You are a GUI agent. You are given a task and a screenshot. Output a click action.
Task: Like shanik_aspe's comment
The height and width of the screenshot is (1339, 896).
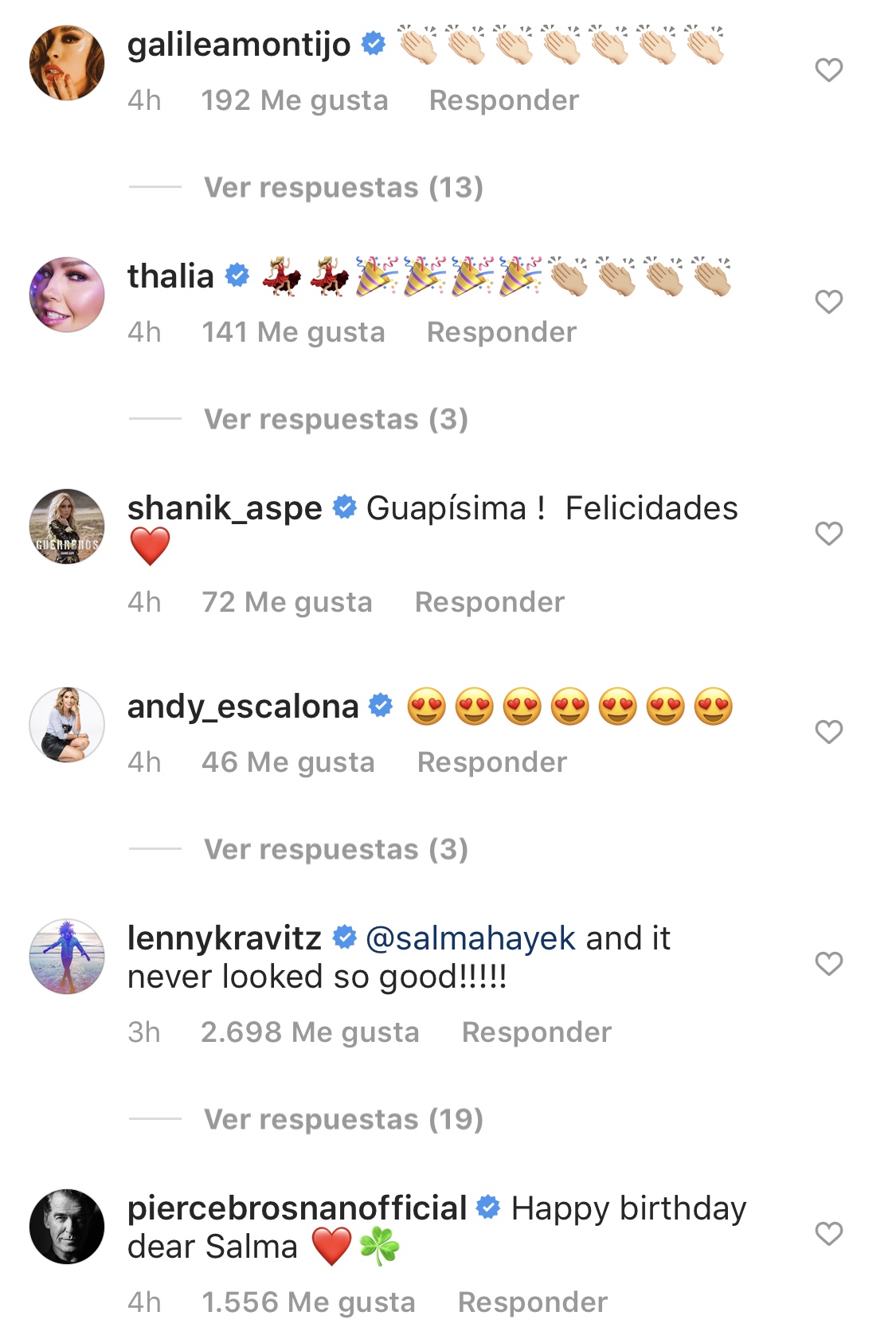828,534
